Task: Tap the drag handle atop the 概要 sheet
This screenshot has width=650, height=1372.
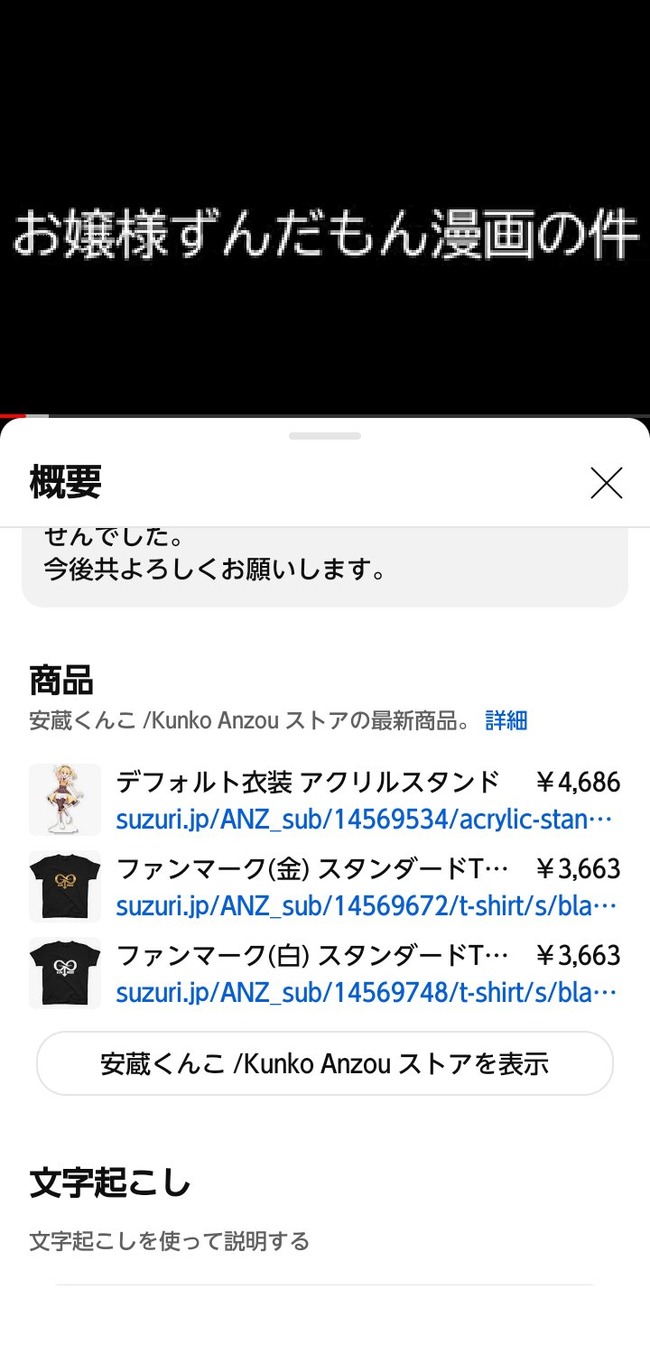Action: pyautogui.click(x=324, y=436)
